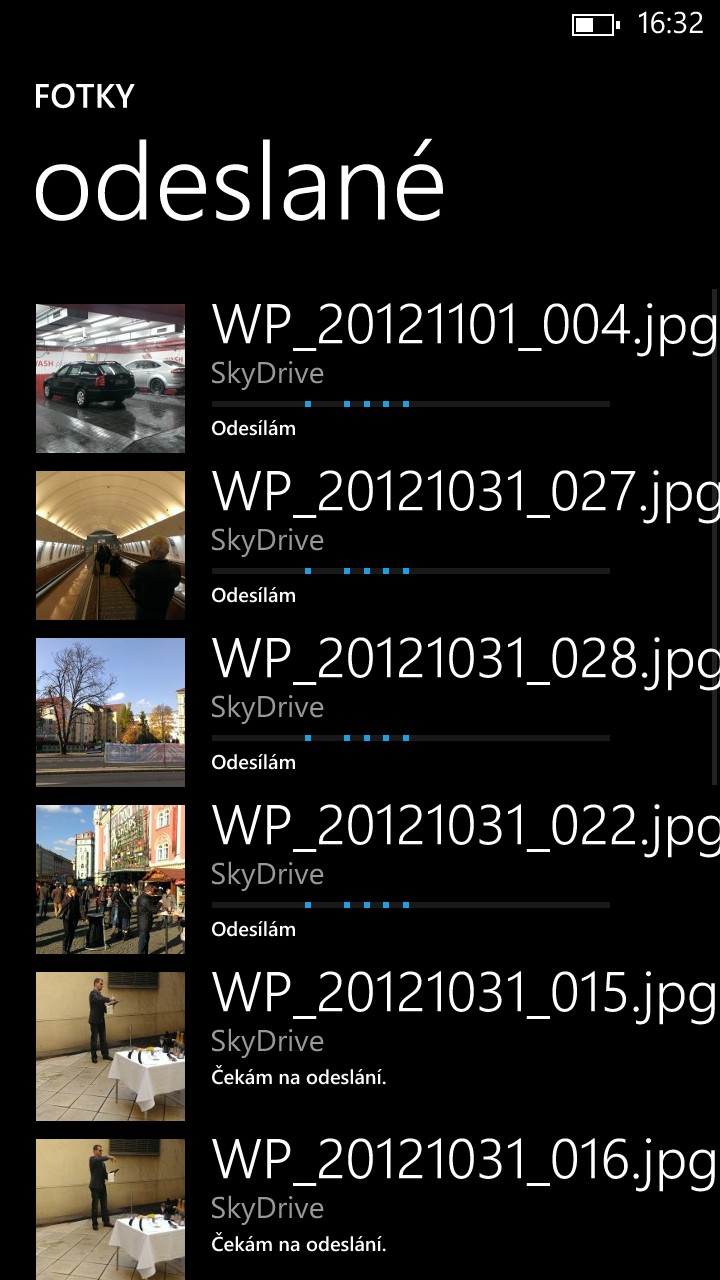
Task: Open queued photo WP_20121031_015.jpg
Action: click(x=377, y=1046)
